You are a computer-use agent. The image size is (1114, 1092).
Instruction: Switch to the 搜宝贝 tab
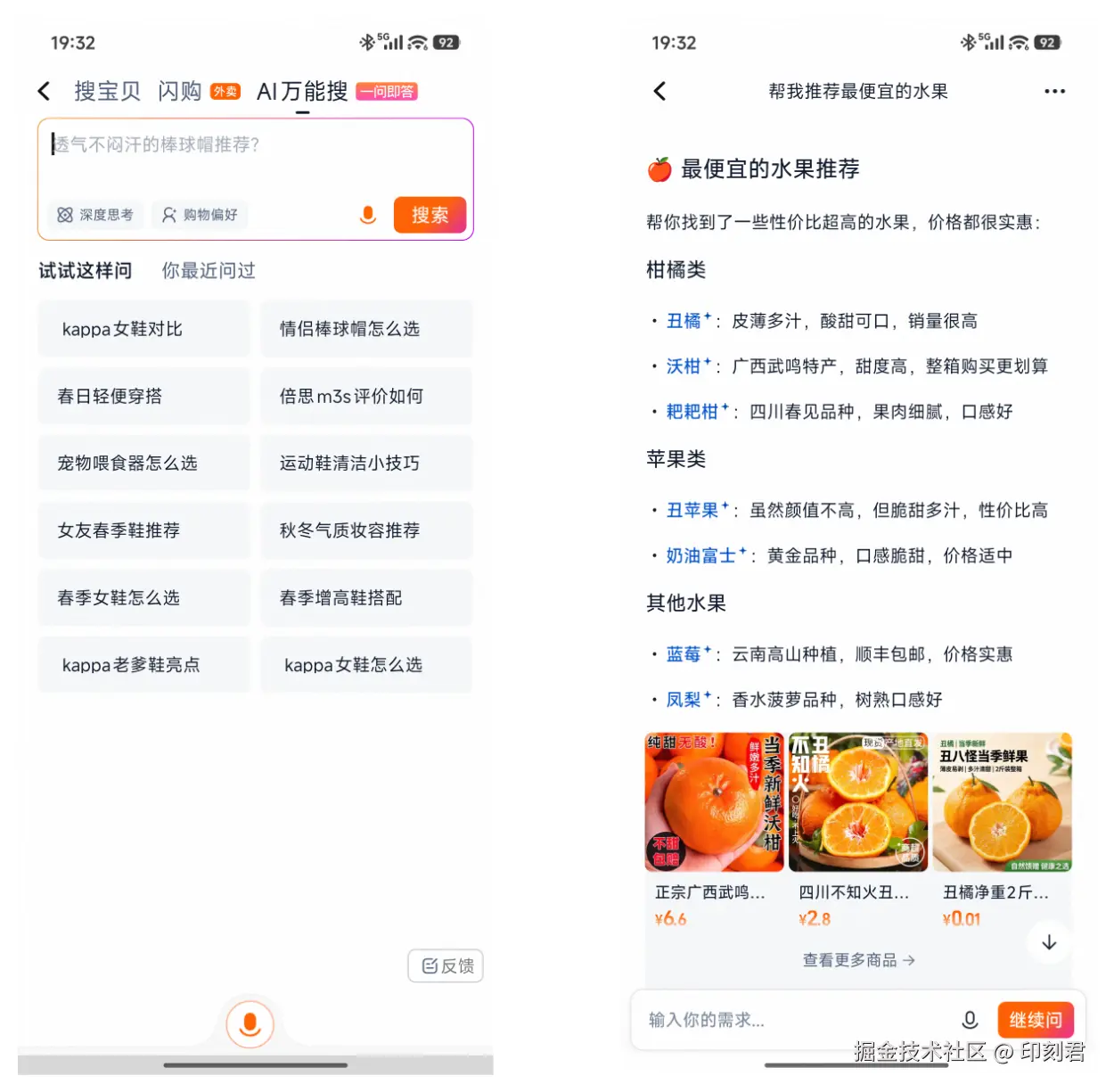click(107, 91)
